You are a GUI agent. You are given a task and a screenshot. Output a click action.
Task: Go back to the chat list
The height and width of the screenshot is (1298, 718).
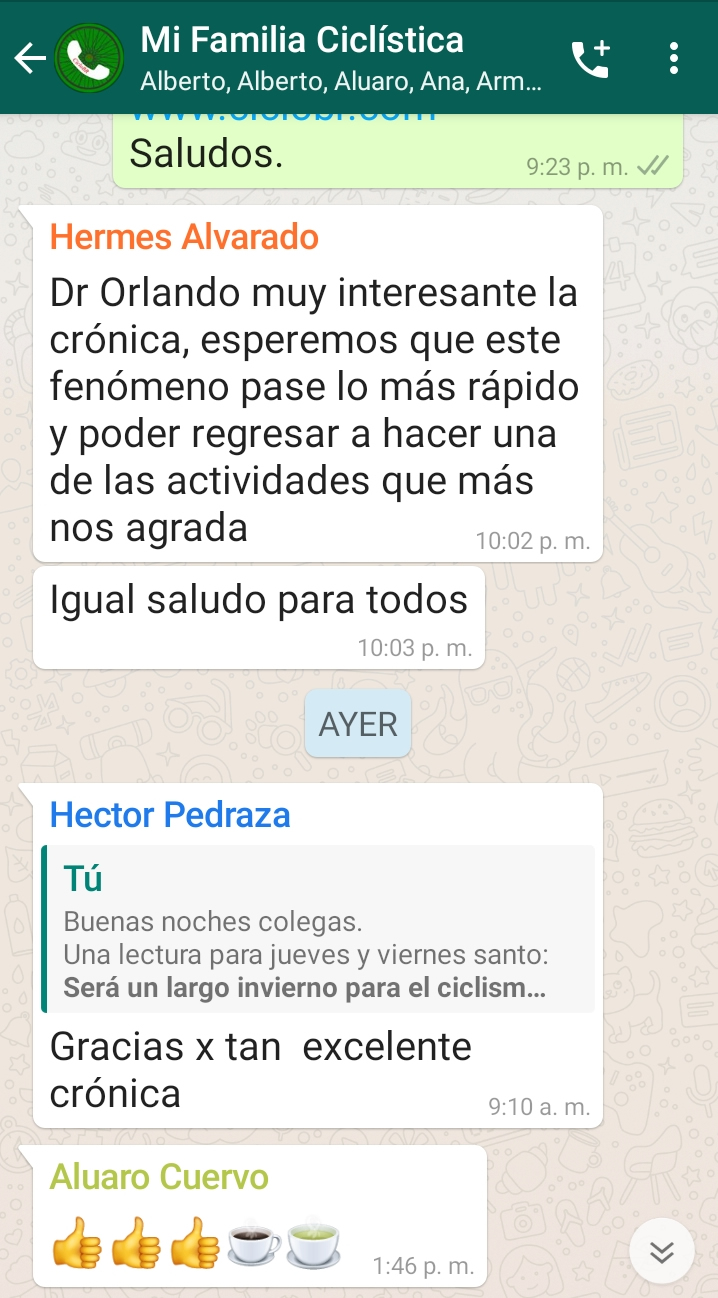tap(30, 59)
